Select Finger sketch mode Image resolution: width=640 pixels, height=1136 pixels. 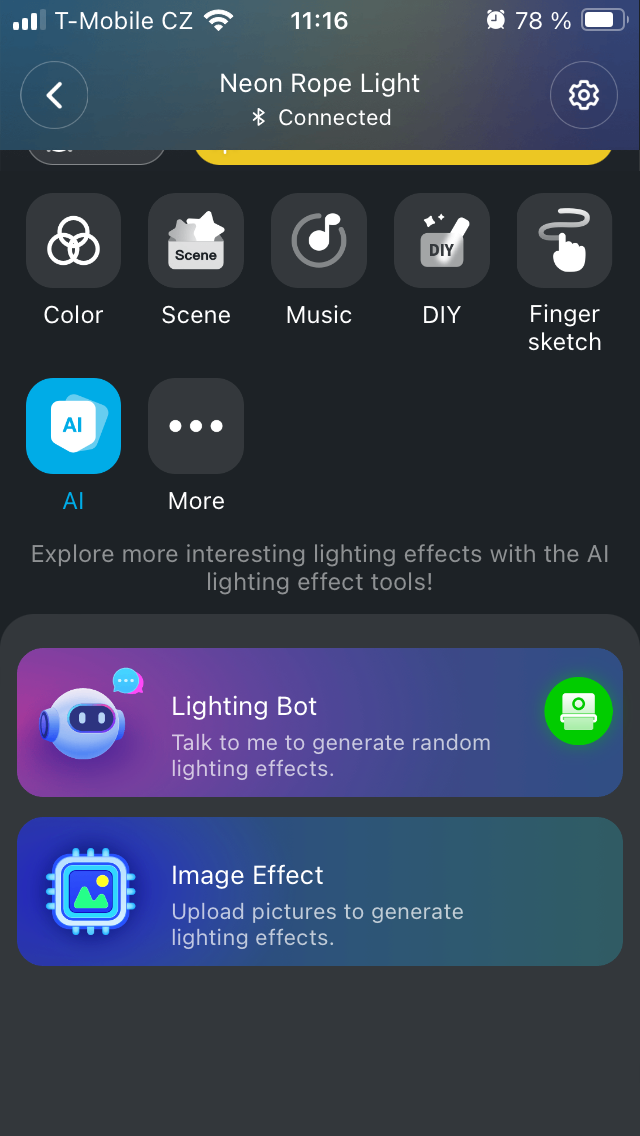[564, 241]
